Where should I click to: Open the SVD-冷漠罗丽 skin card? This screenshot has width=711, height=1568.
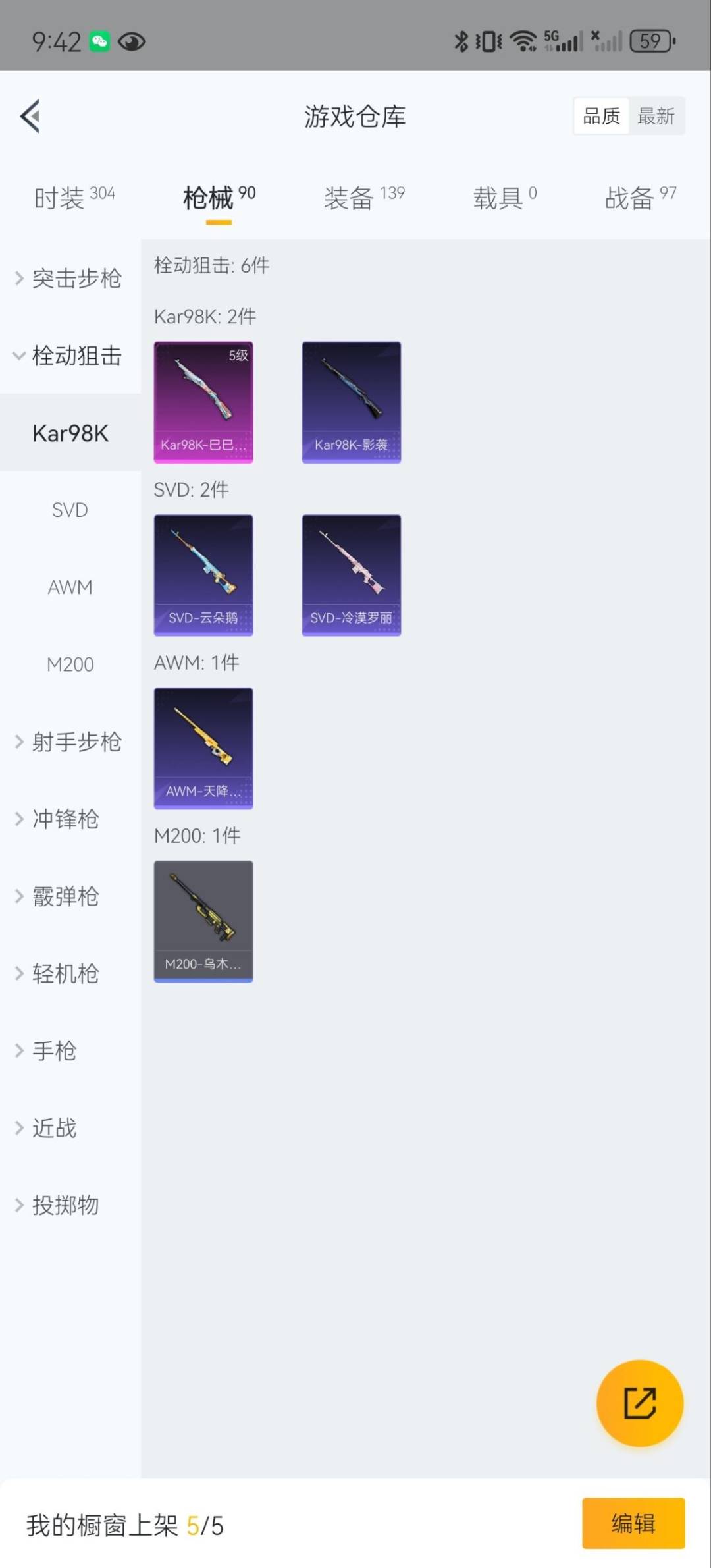pyautogui.click(x=351, y=576)
